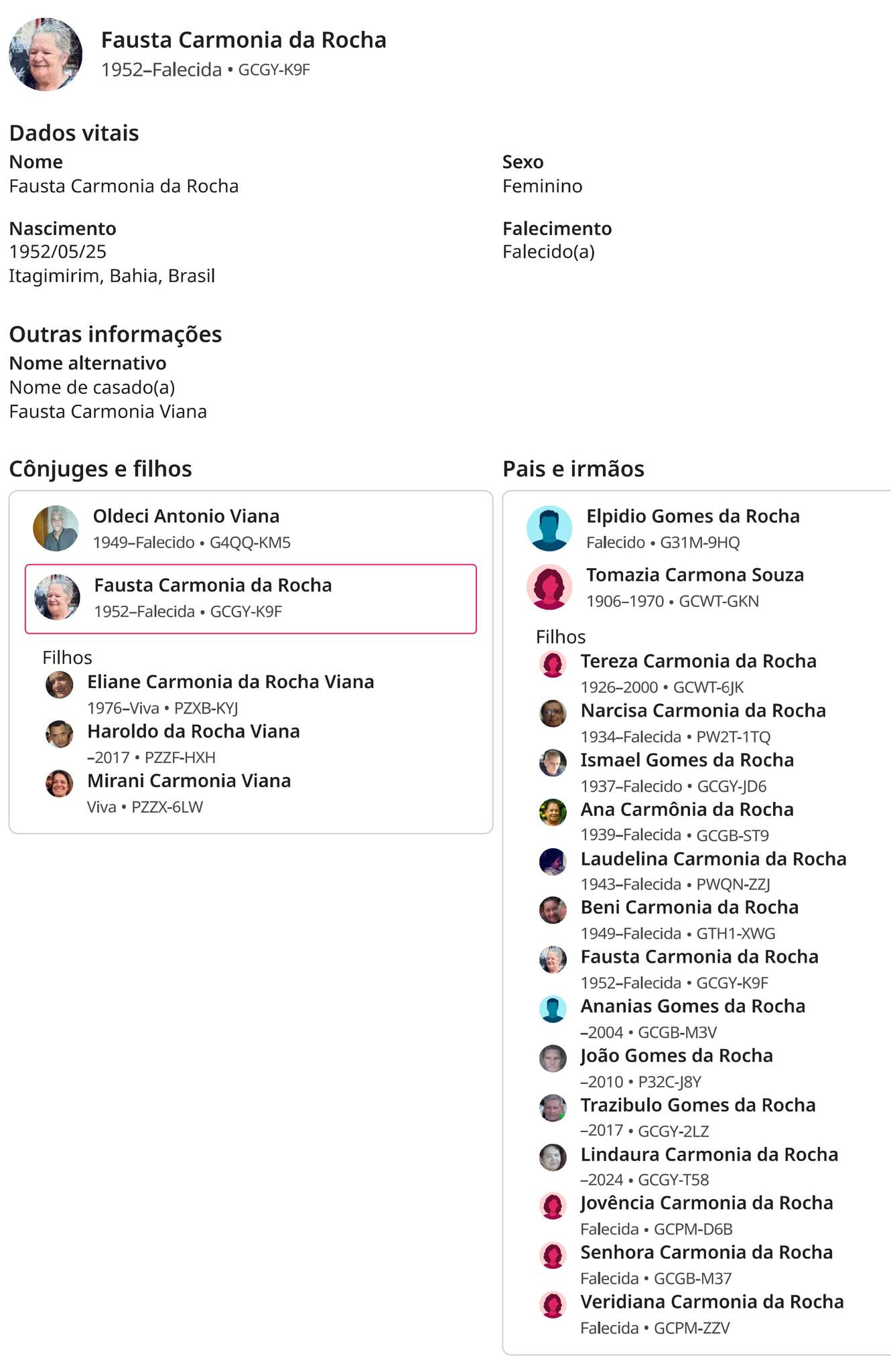
Task: Open mother Tomazia Carmona Souza
Action: (695, 575)
